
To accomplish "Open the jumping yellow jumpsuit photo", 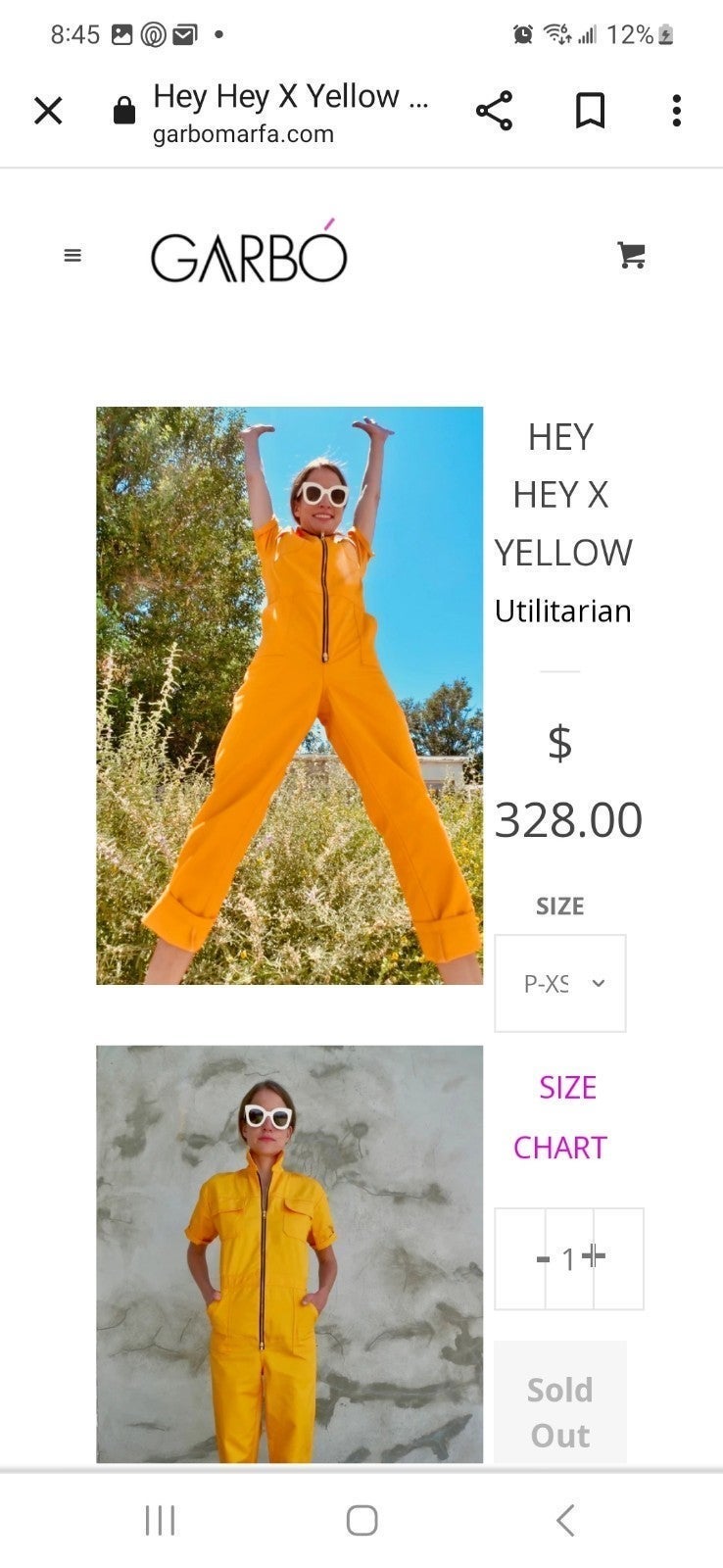I will point(289,695).
